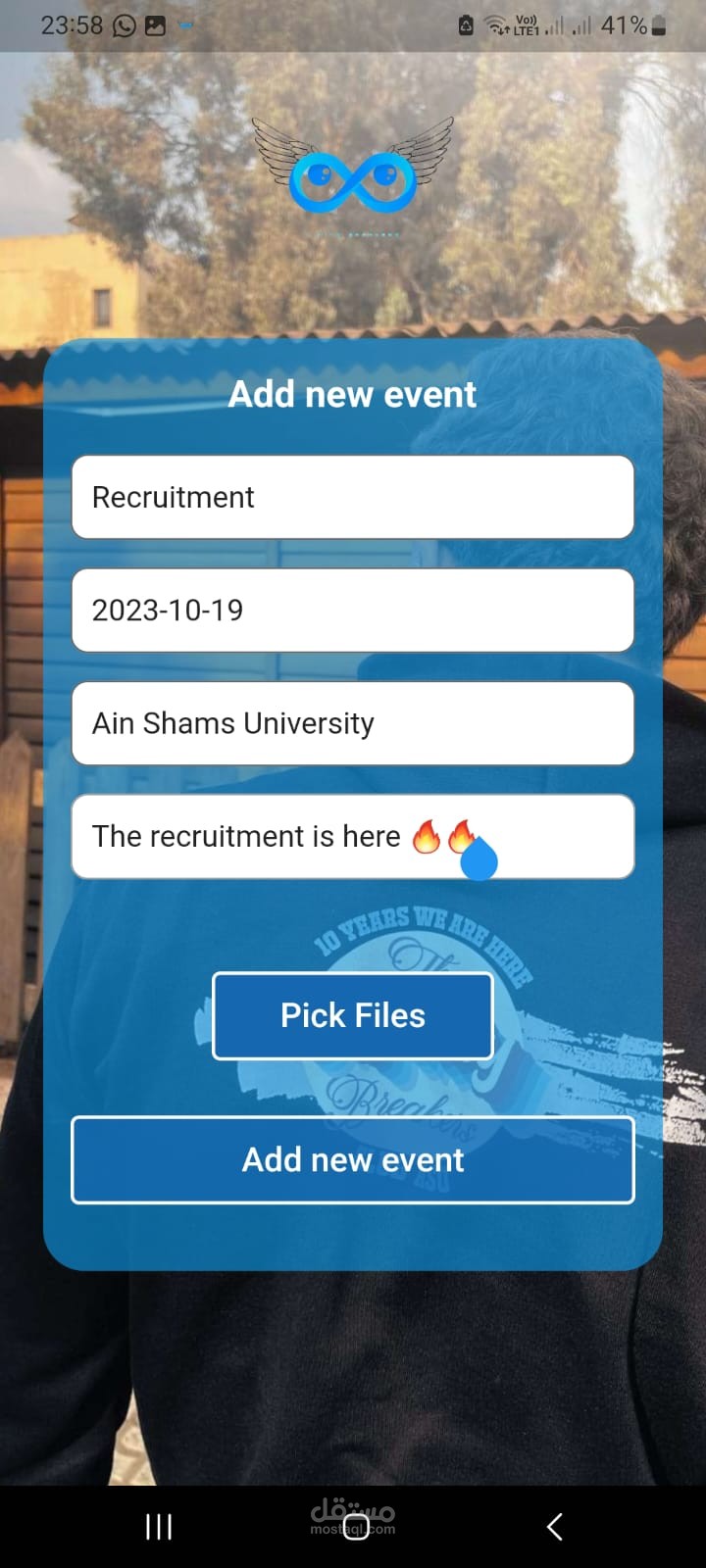Tap the Pick Files button

click(x=353, y=1015)
